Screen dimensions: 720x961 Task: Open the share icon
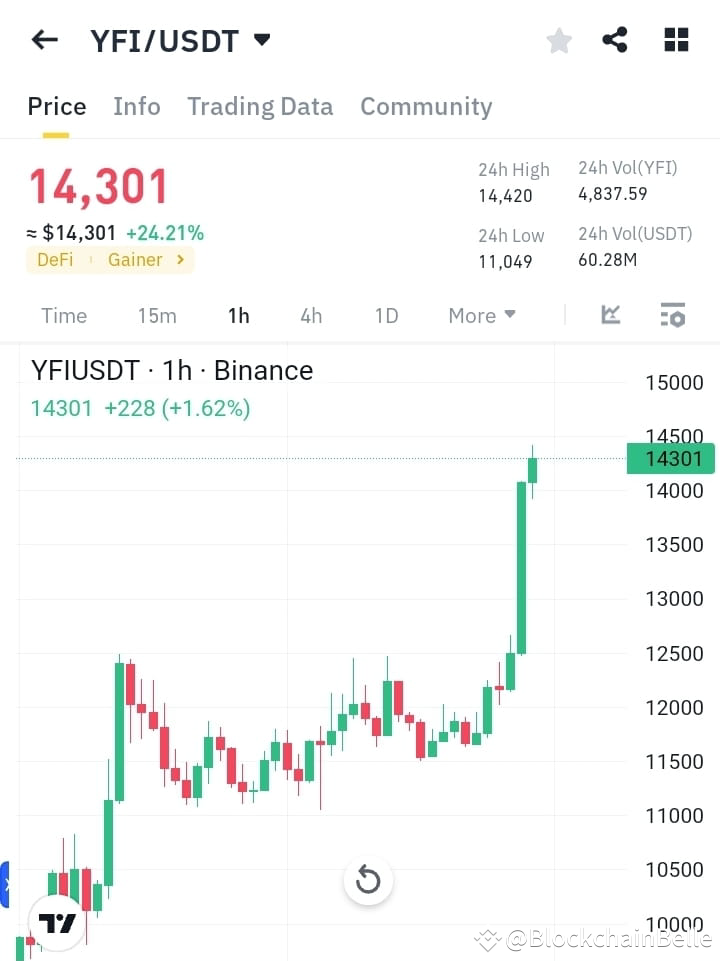click(x=616, y=40)
